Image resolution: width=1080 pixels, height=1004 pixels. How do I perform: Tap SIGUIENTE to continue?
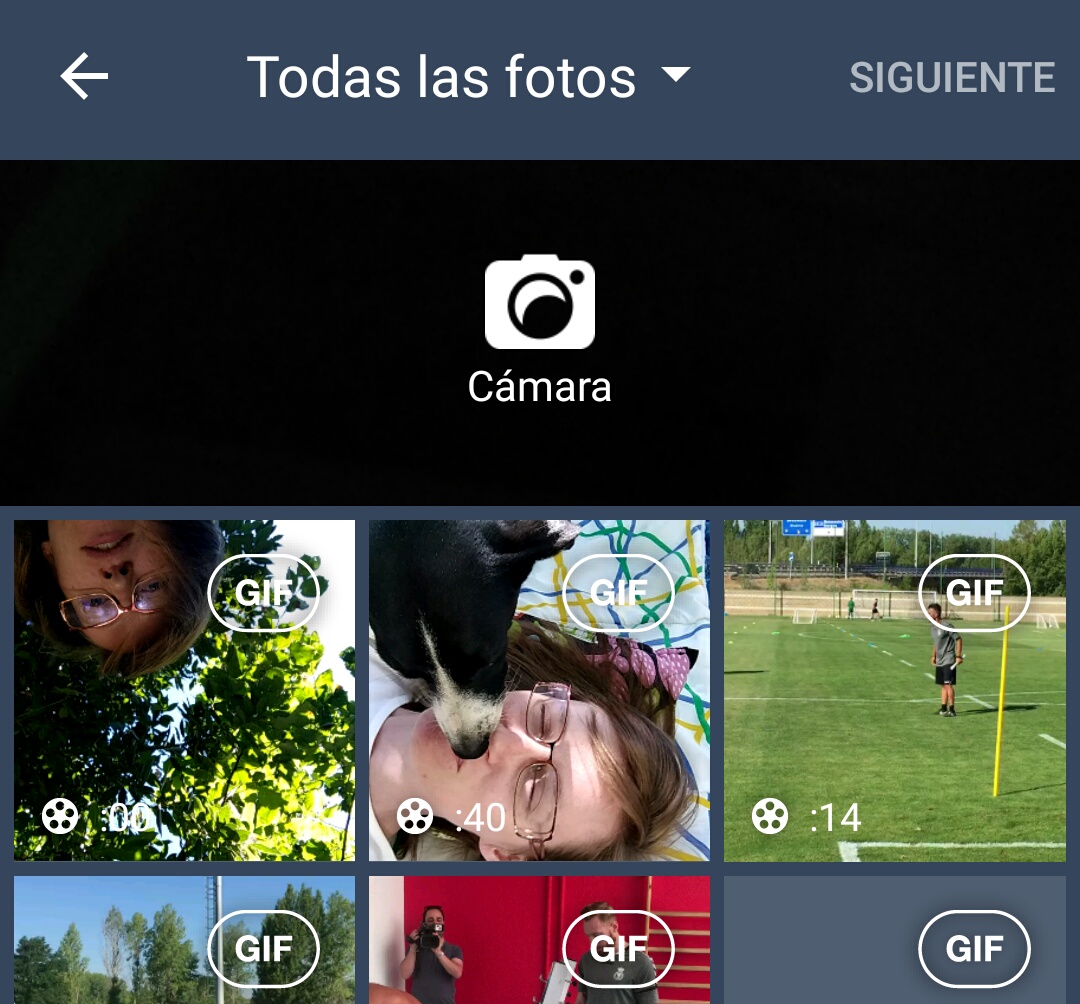(x=952, y=78)
